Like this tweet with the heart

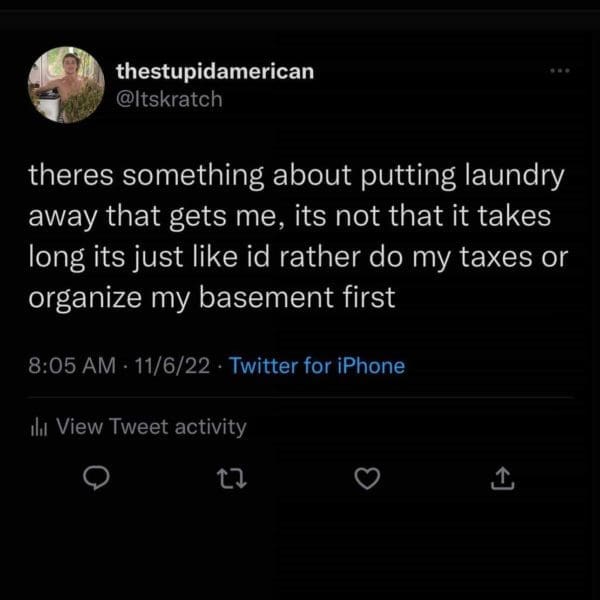pyautogui.click(x=369, y=482)
